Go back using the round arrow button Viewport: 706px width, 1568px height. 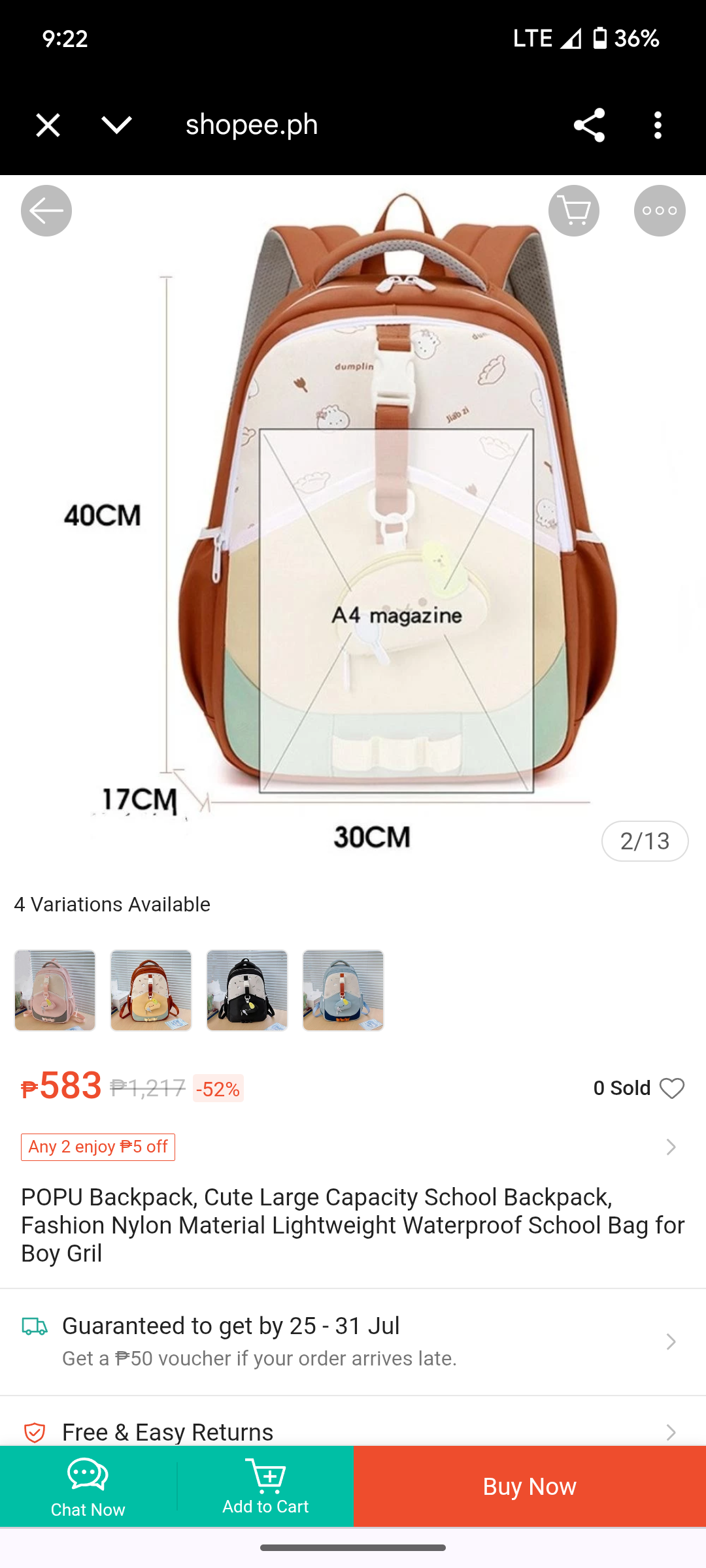tap(46, 210)
